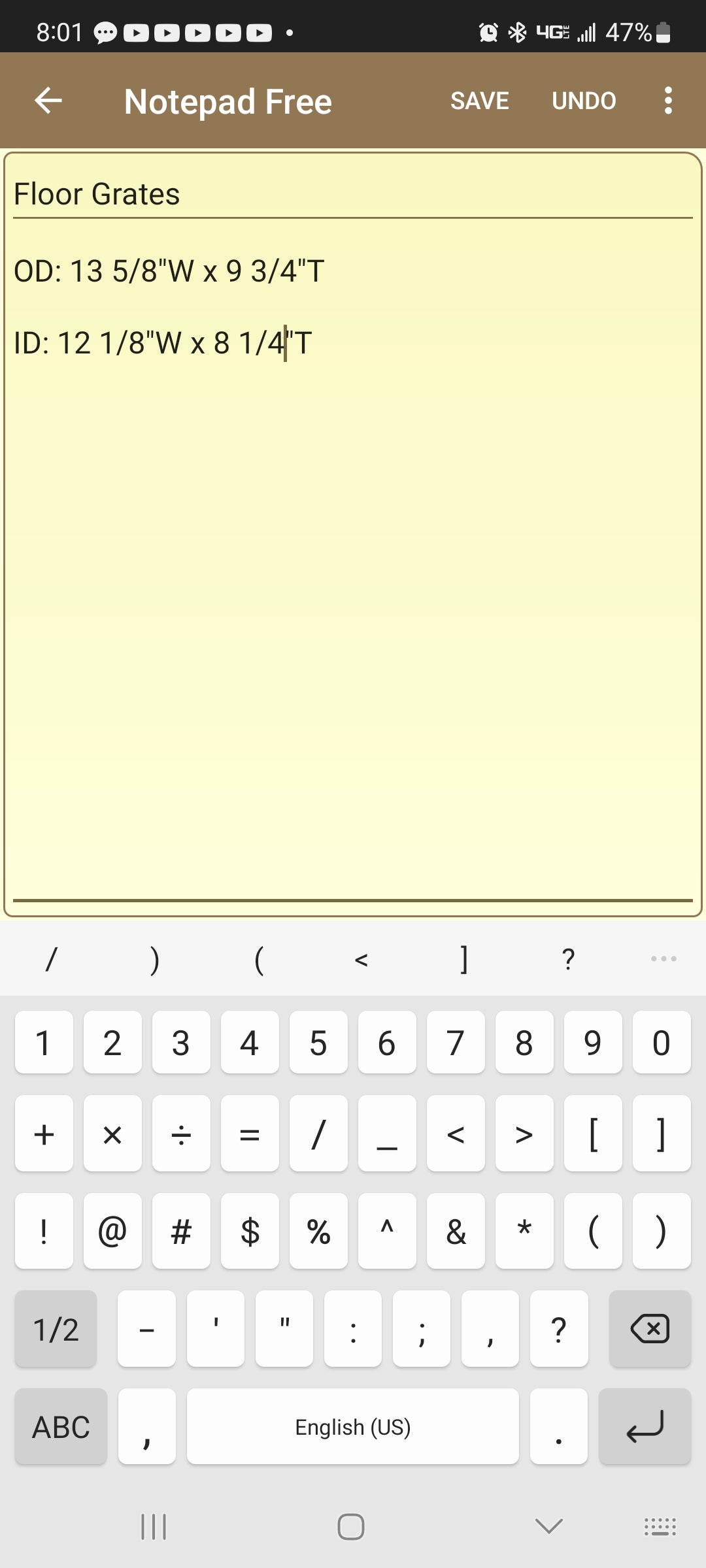
Task: Hide the keyboard with the down chevron
Action: point(548,1527)
